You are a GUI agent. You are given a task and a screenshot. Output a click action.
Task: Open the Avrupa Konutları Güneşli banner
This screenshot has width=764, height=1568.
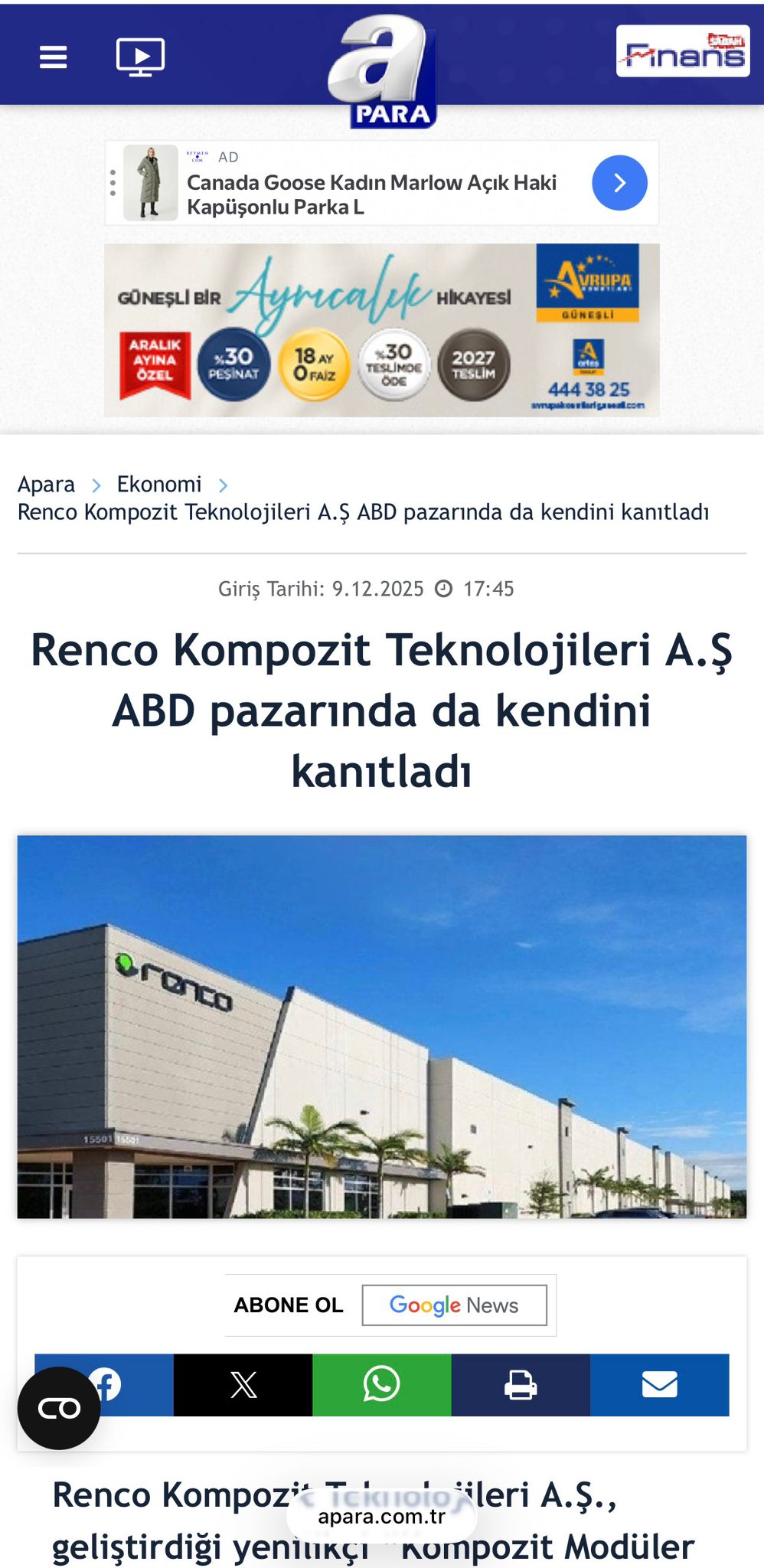point(381,330)
